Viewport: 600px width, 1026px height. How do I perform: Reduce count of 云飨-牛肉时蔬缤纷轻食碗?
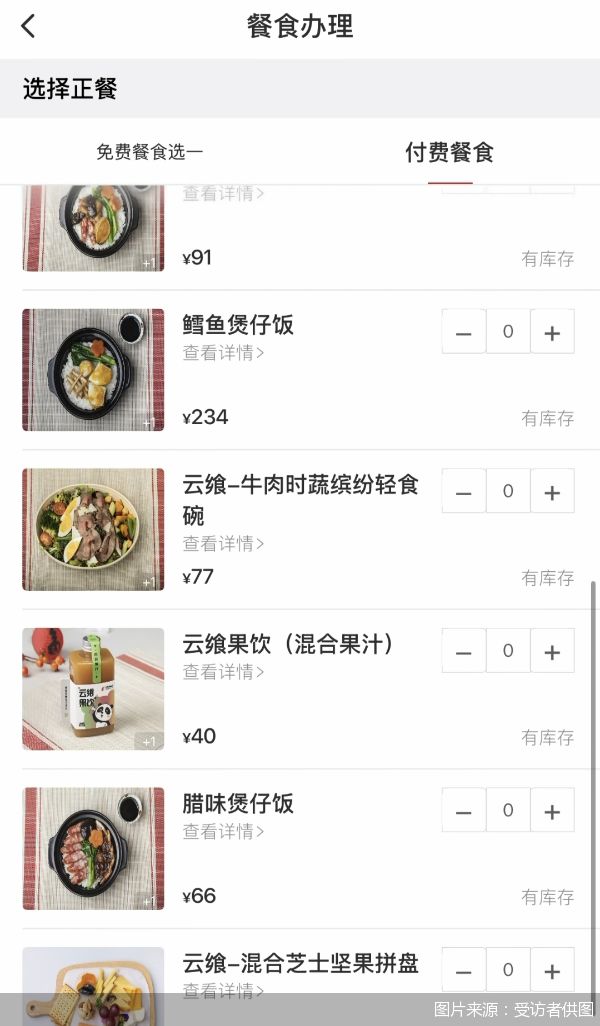tap(464, 491)
